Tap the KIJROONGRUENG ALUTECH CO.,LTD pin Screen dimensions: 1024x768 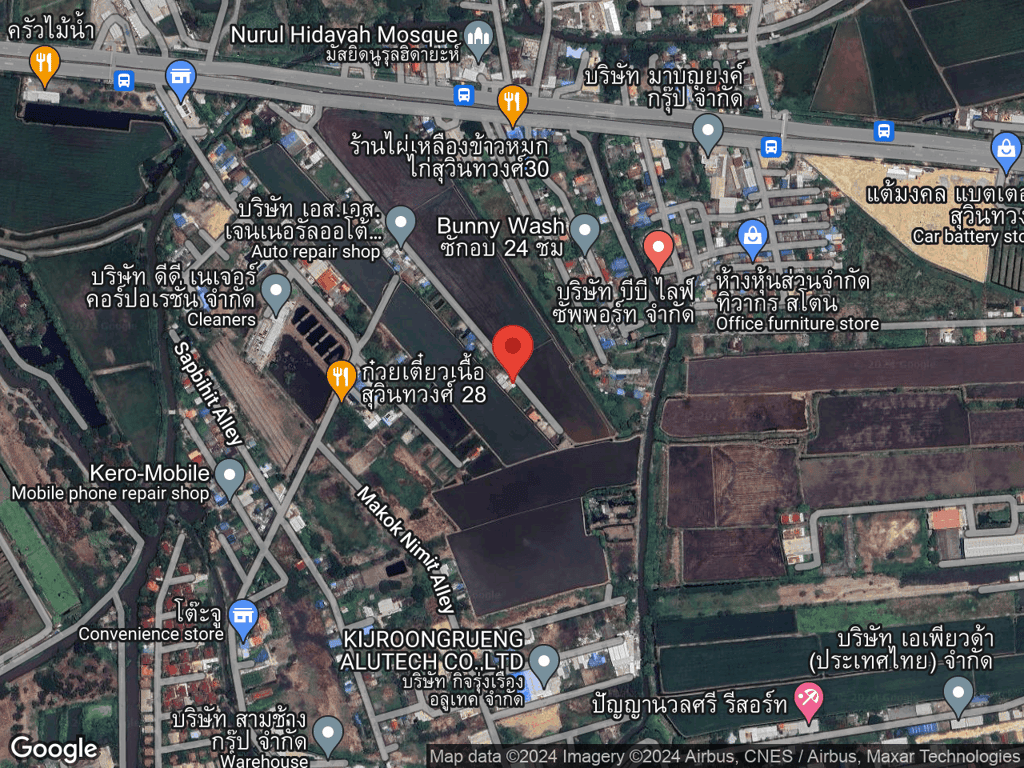[x=543, y=660]
